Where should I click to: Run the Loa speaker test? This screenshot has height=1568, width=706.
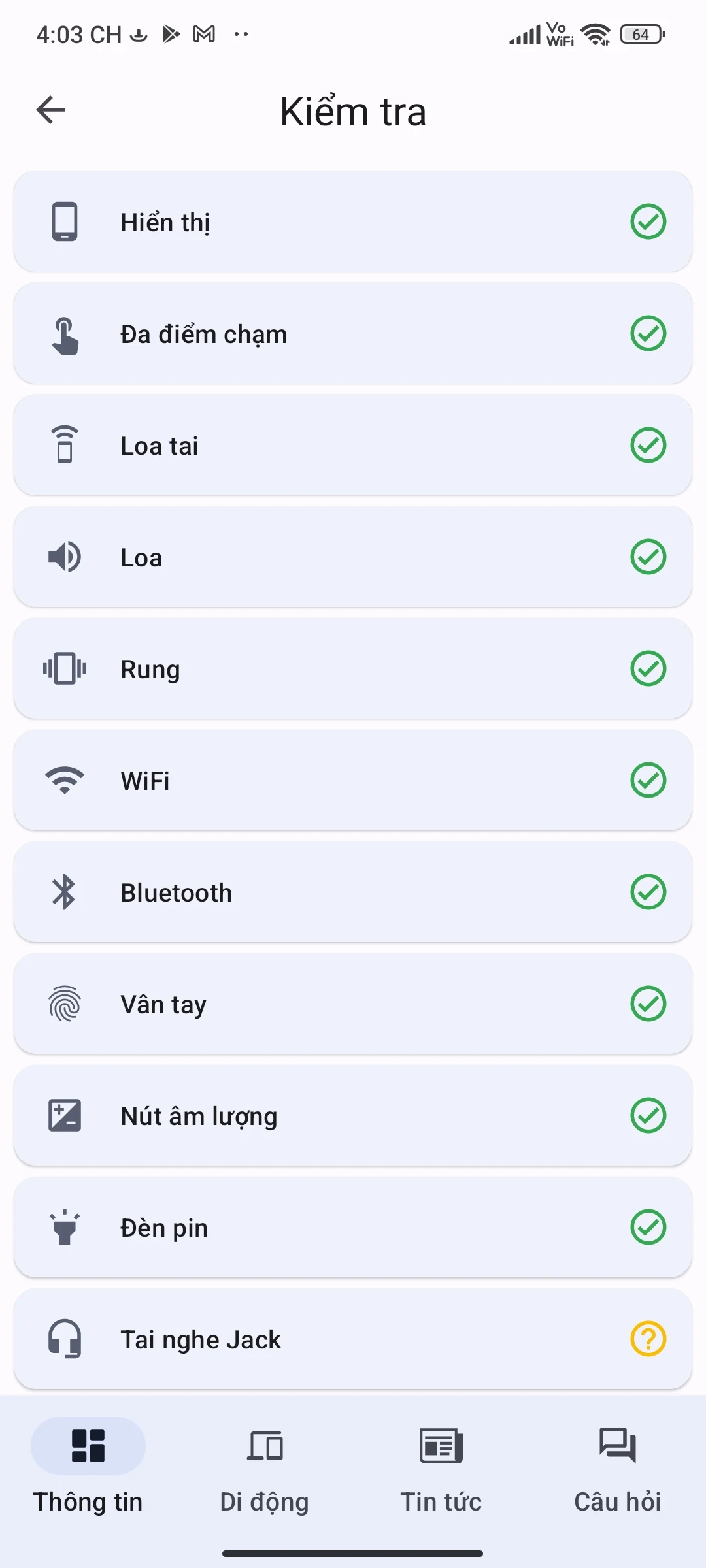tap(353, 557)
